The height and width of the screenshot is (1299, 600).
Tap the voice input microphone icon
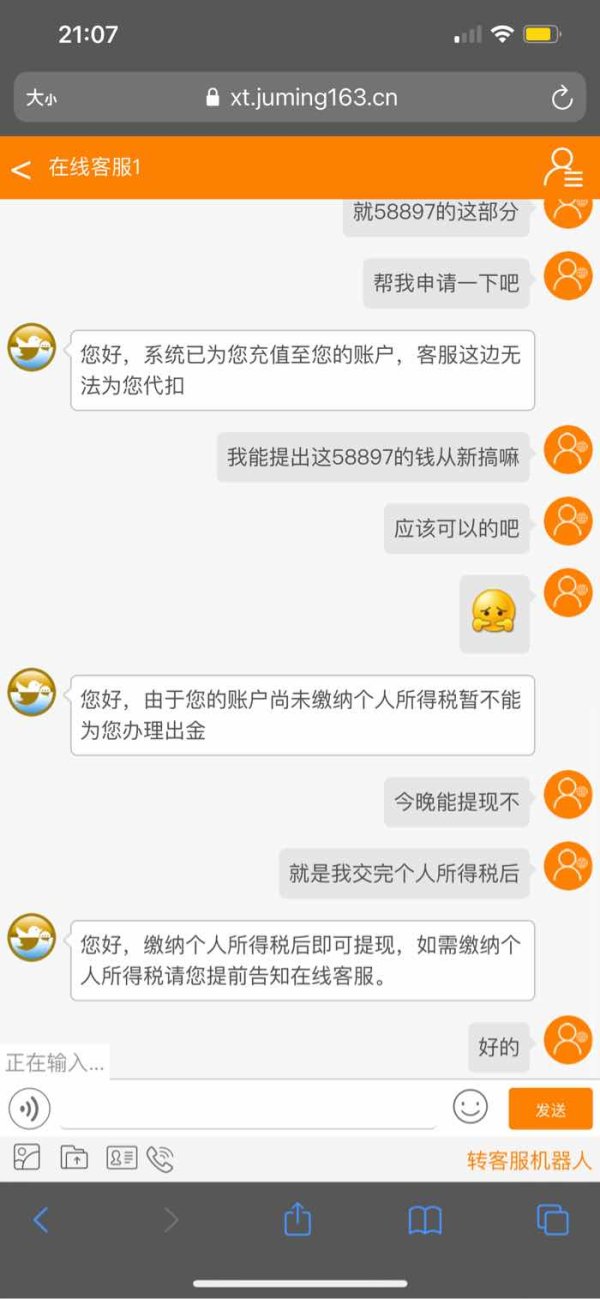(29, 1108)
